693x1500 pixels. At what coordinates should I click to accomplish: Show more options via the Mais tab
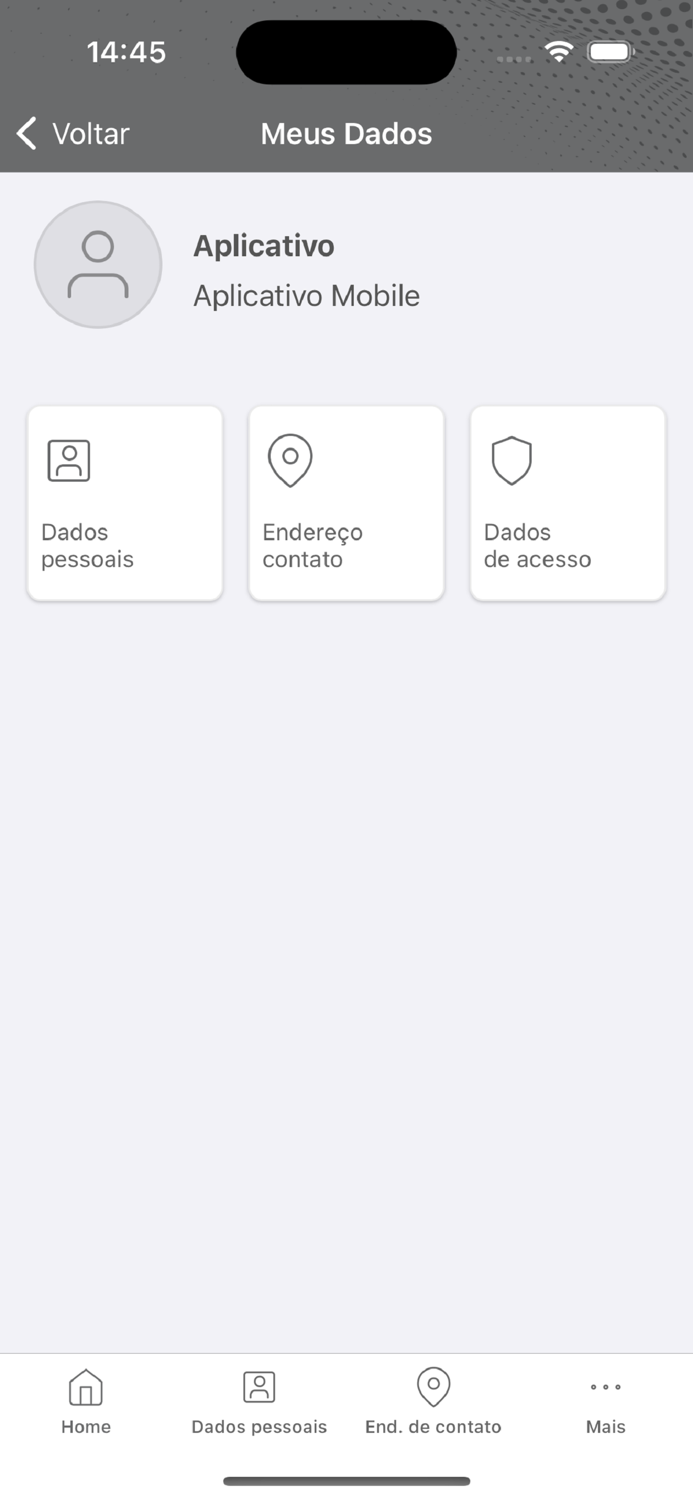[x=605, y=1402]
